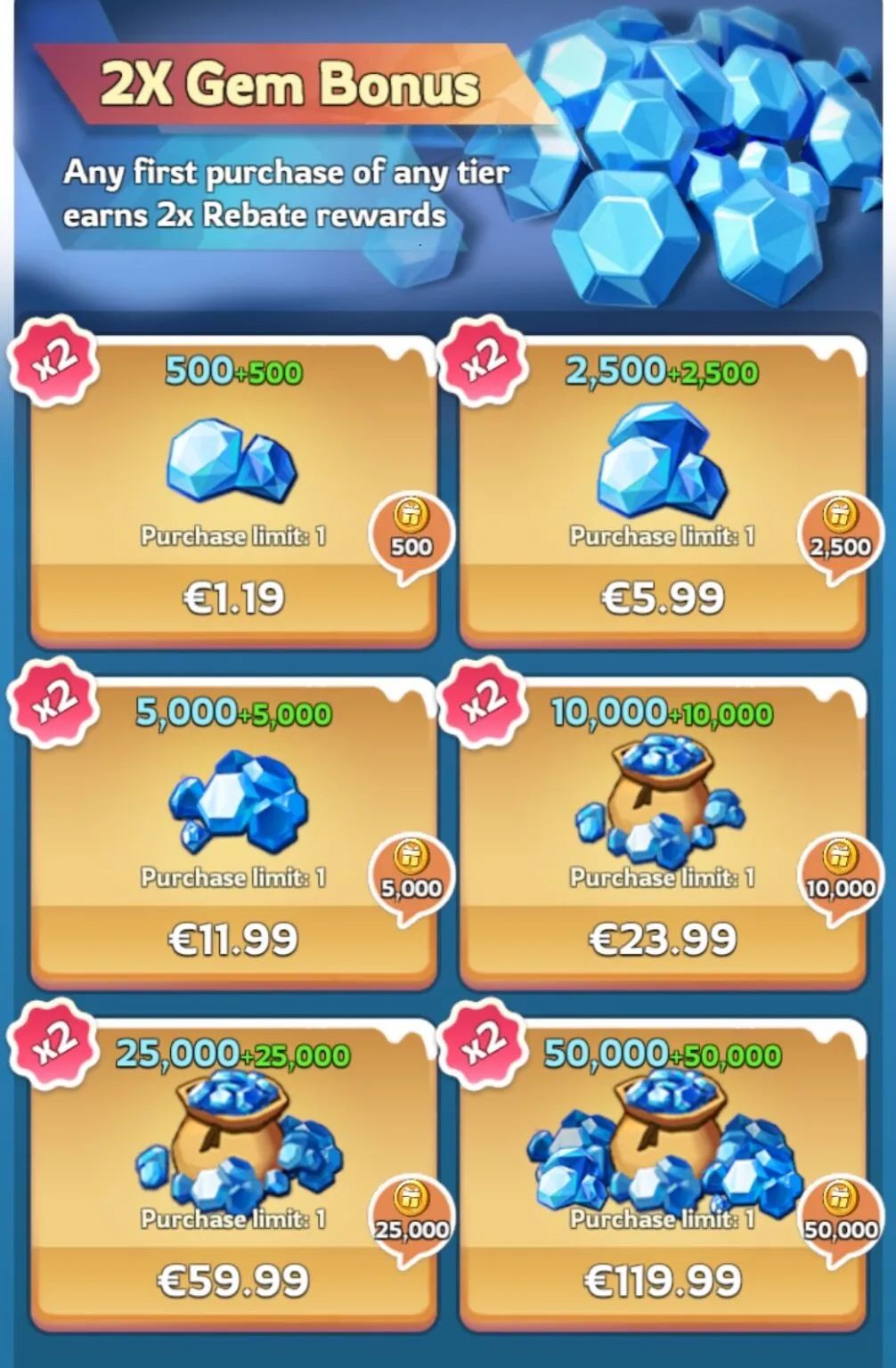Select the 5,000 gem pack priced €11.99
The height and width of the screenshot is (1368, 896).
coord(233,940)
